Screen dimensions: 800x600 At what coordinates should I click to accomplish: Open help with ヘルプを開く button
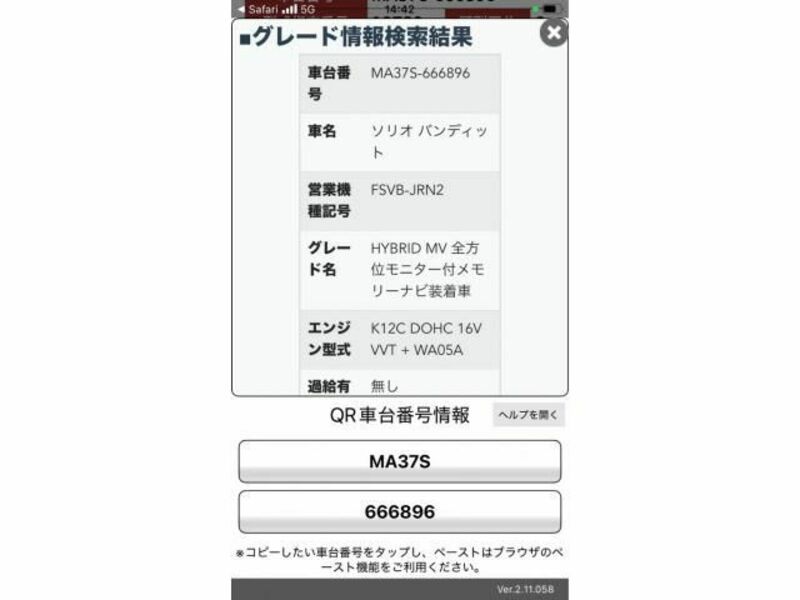click(528, 414)
